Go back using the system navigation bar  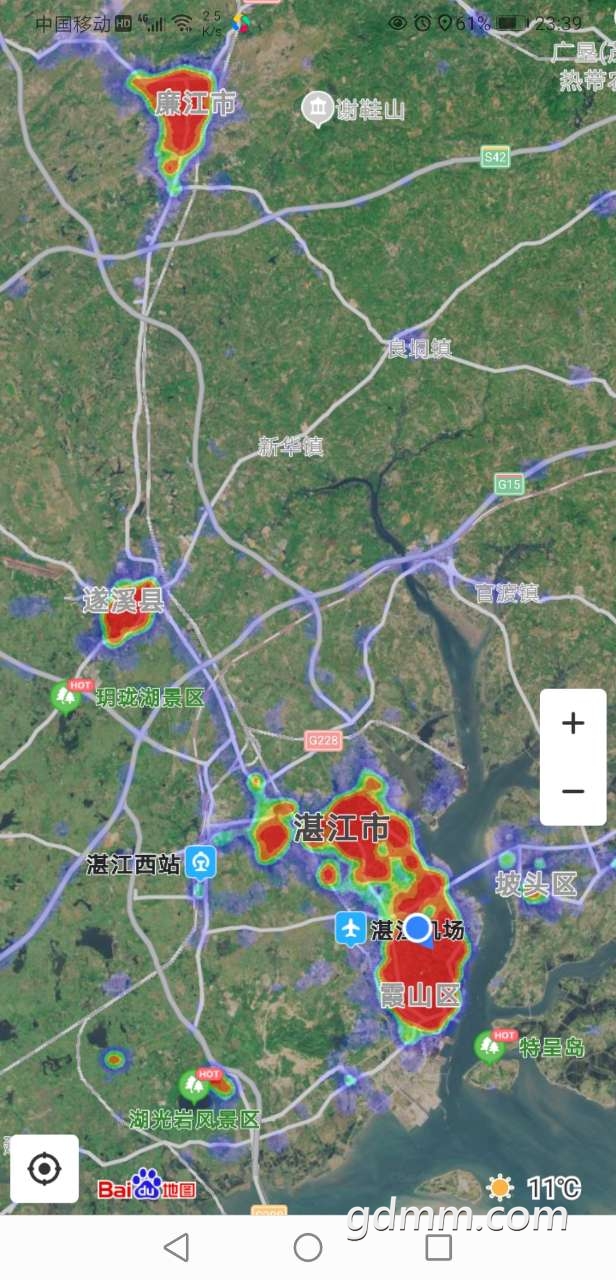coord(176,1247)
